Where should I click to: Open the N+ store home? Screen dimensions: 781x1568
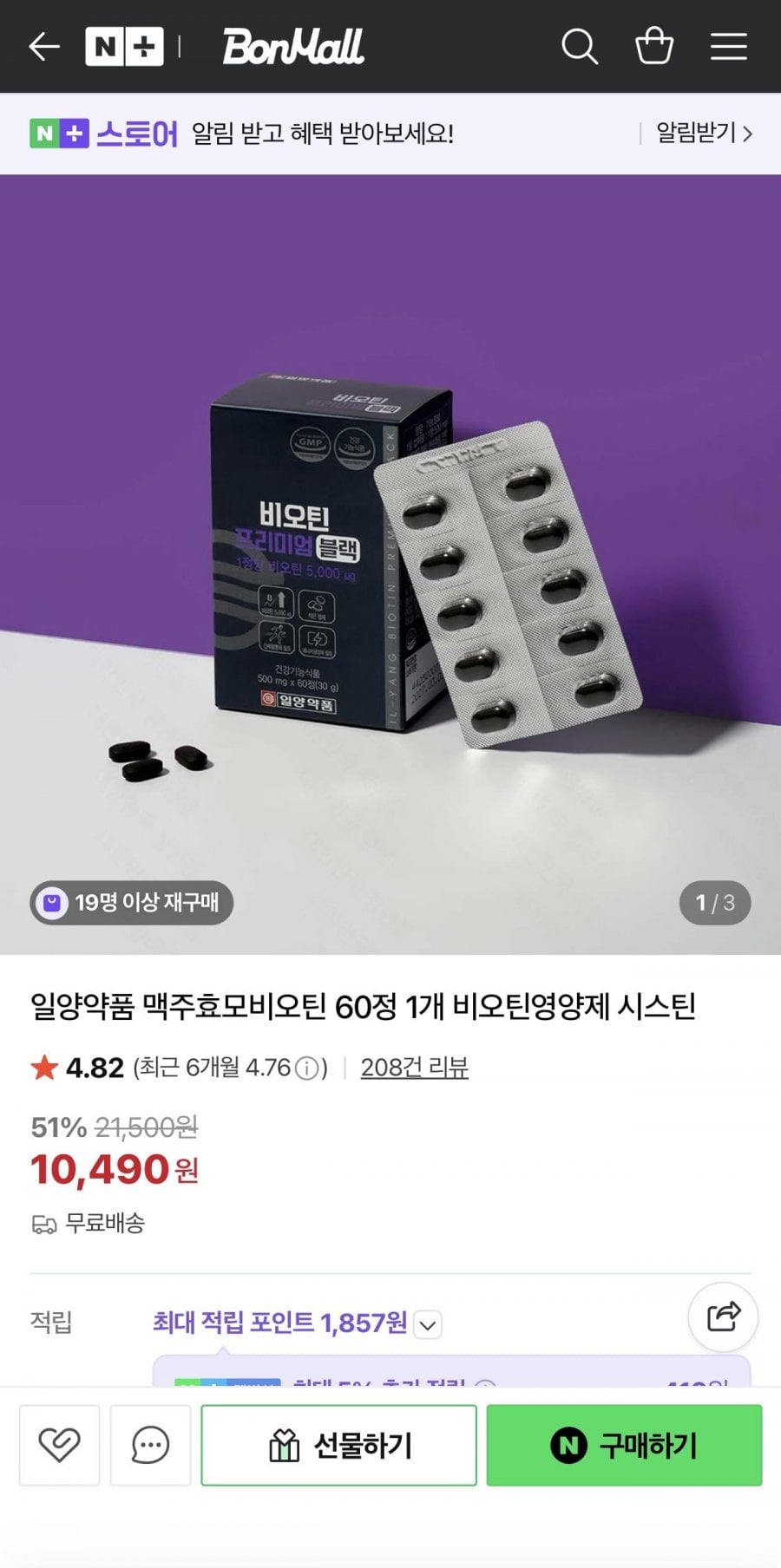124,47
